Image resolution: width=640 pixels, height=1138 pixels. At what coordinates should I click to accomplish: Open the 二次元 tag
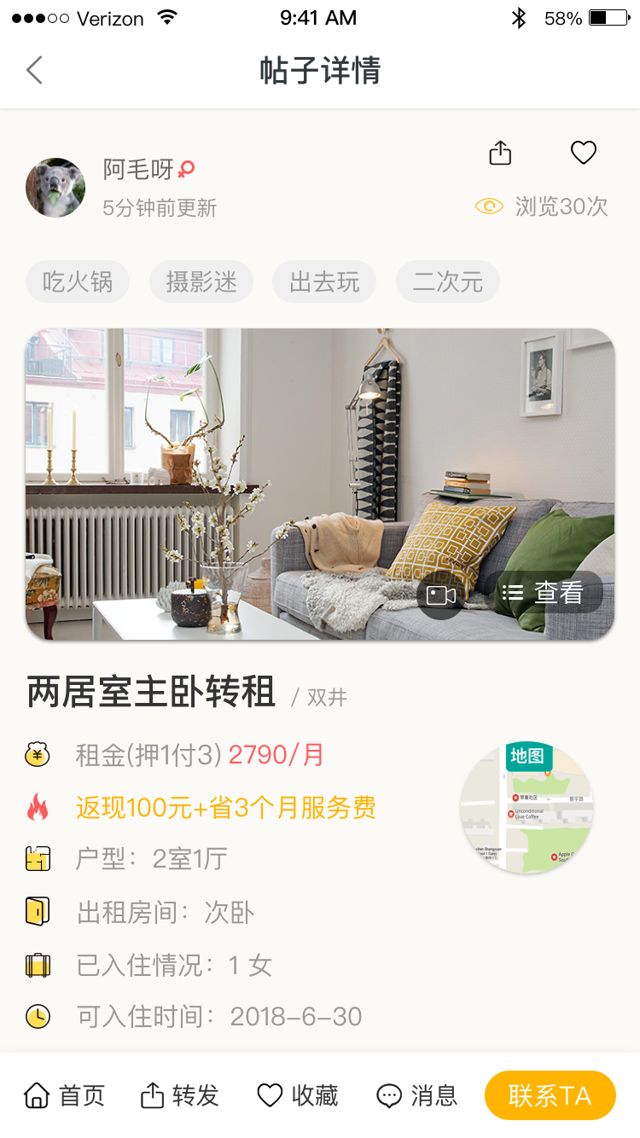[447, 282]
